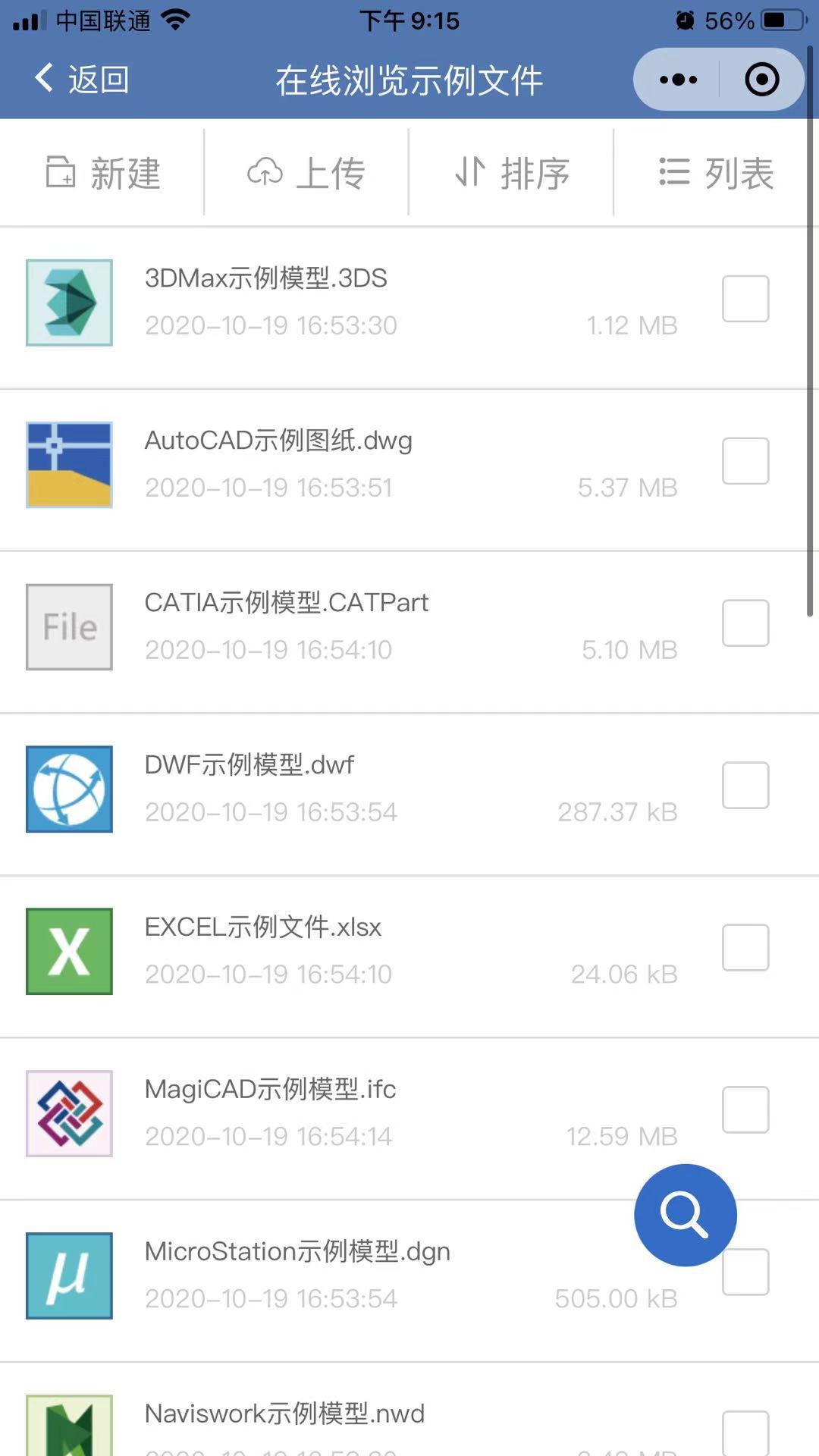Select the checkbox for 3DMax示例模型.3DS
The height and width of the screenshot is (1456, 819).
[x=745, y=299]
